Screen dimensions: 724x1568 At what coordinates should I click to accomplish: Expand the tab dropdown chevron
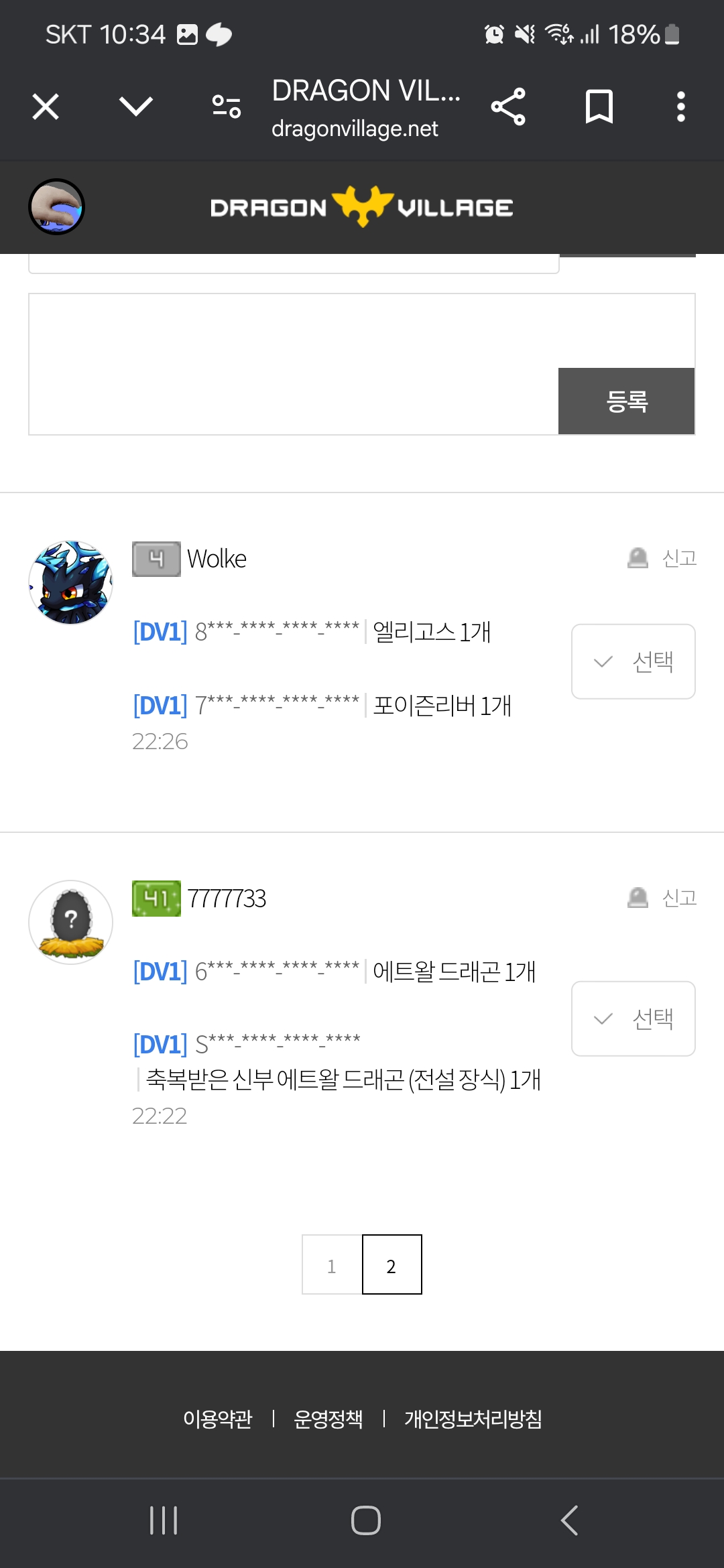pyautogui.click(x=136, y=106)
